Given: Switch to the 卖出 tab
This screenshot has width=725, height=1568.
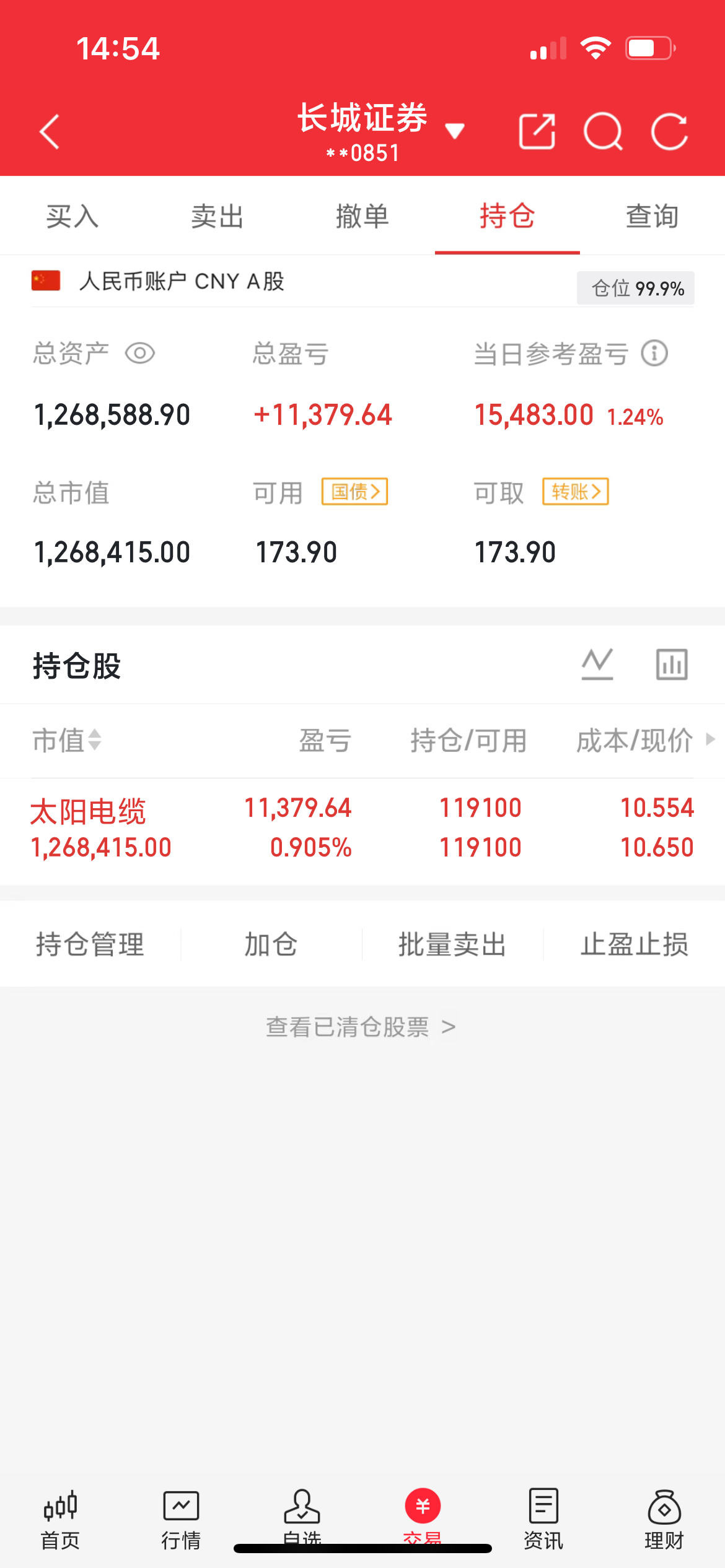Looking at the screenshot, I should click(217, 216).
